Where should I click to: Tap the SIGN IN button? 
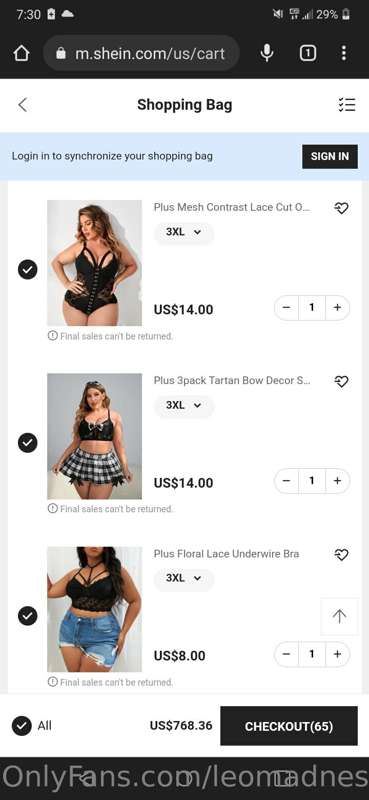coord(330,157)
